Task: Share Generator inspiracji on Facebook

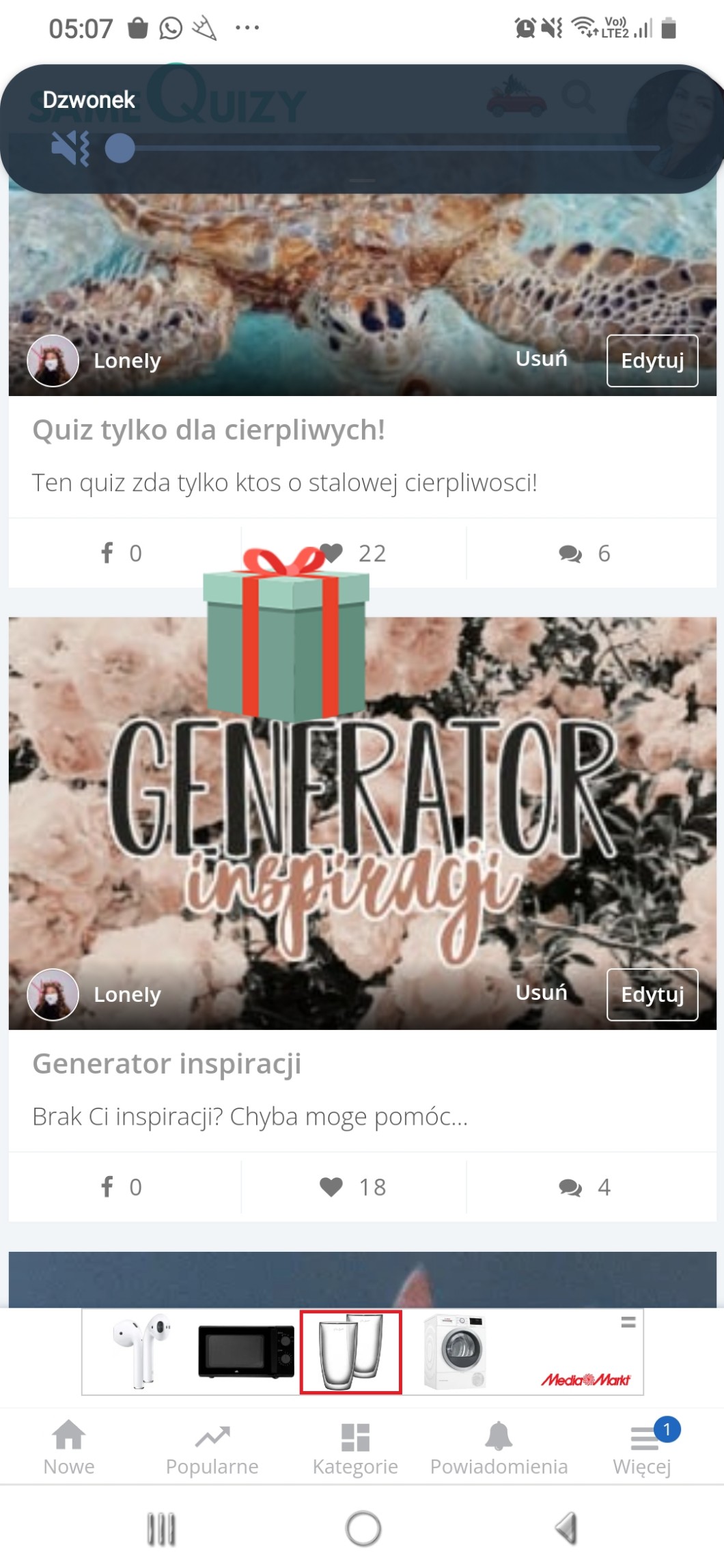Action: pyautogui.click(x=122, y=1187)
